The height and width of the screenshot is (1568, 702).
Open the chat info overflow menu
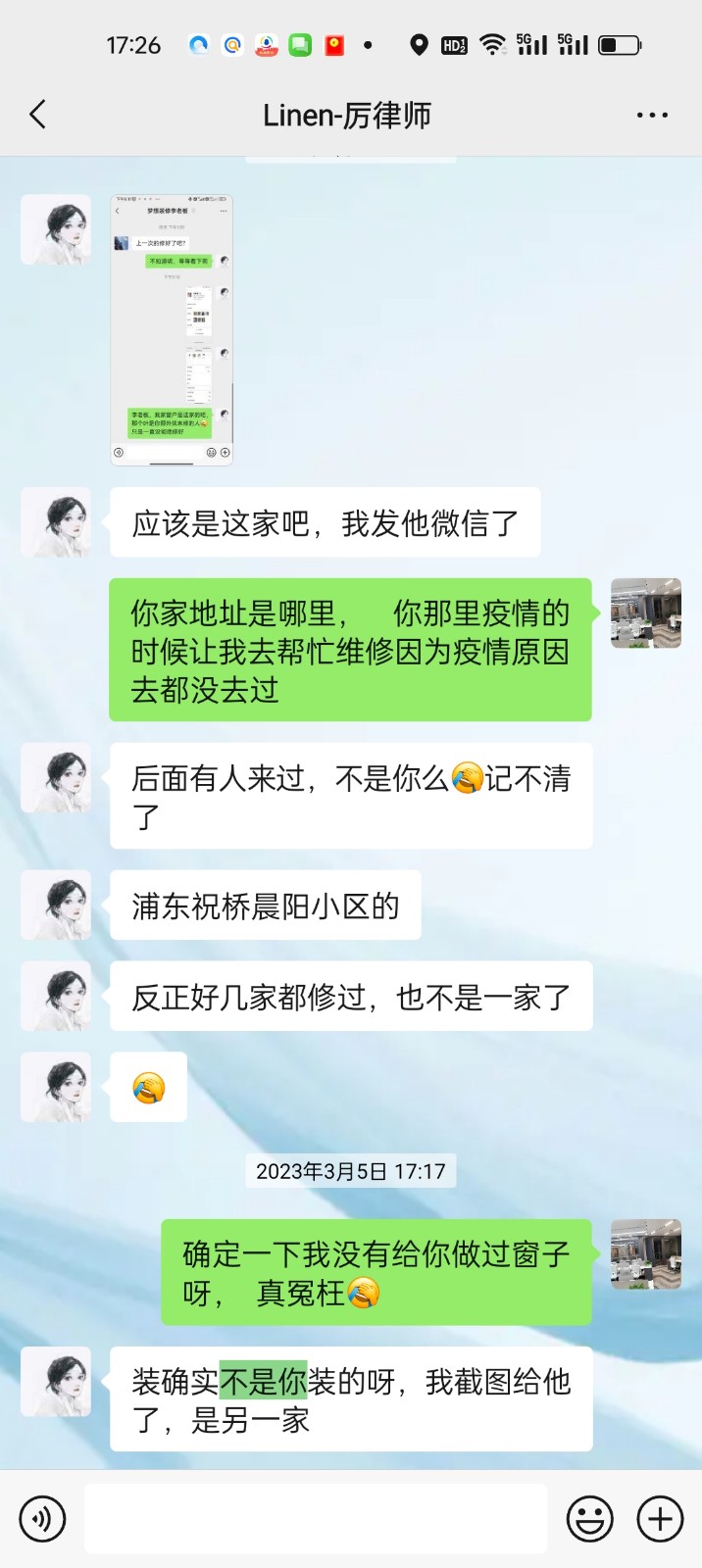[652, 115]
